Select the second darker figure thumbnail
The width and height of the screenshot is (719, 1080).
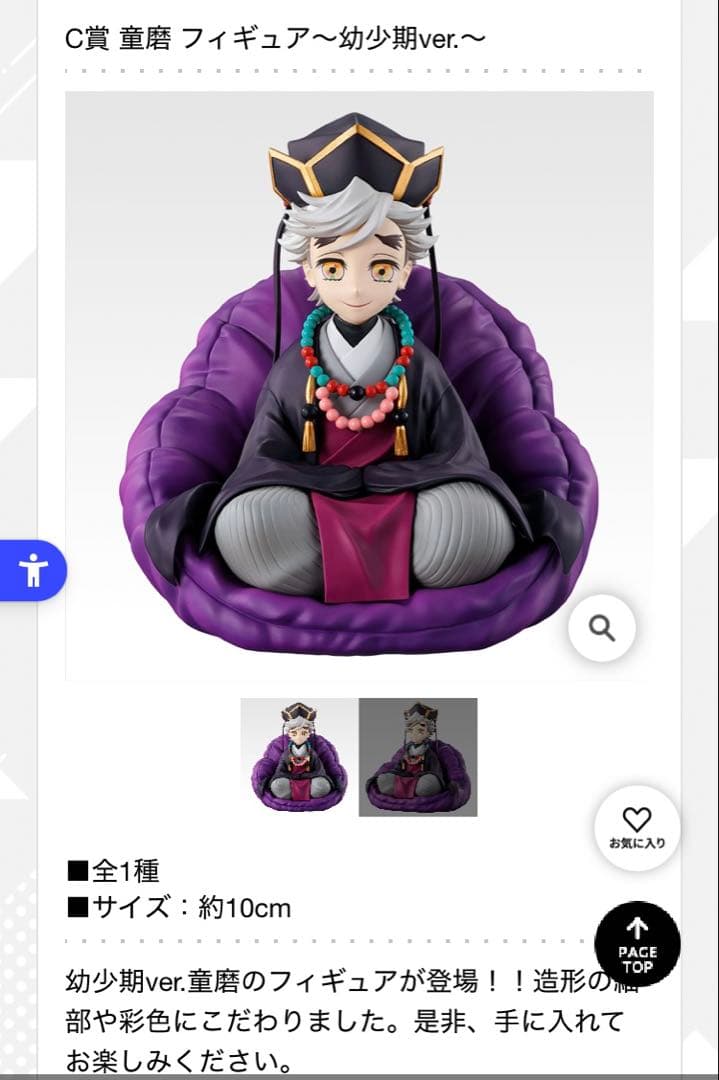click(418, 757)
